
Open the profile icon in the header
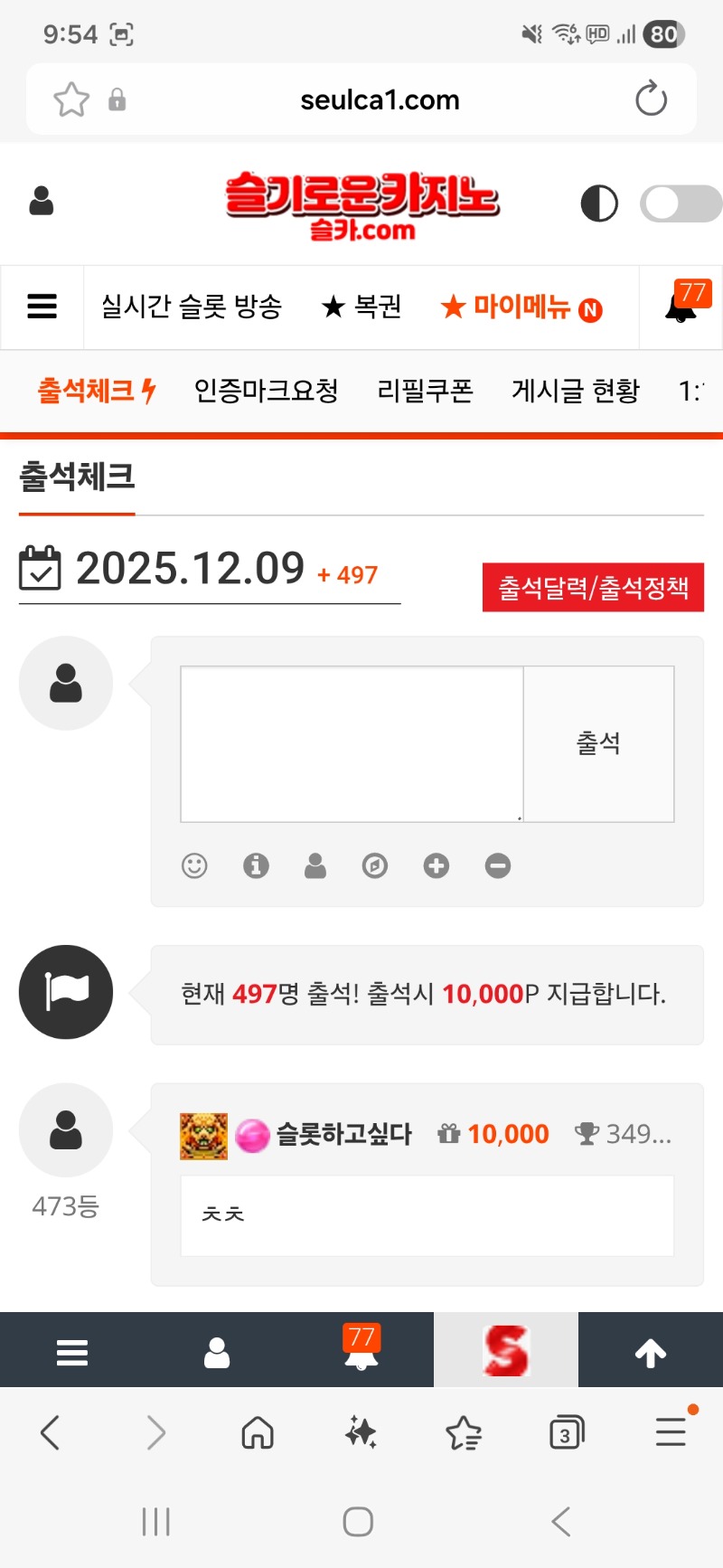42,201
